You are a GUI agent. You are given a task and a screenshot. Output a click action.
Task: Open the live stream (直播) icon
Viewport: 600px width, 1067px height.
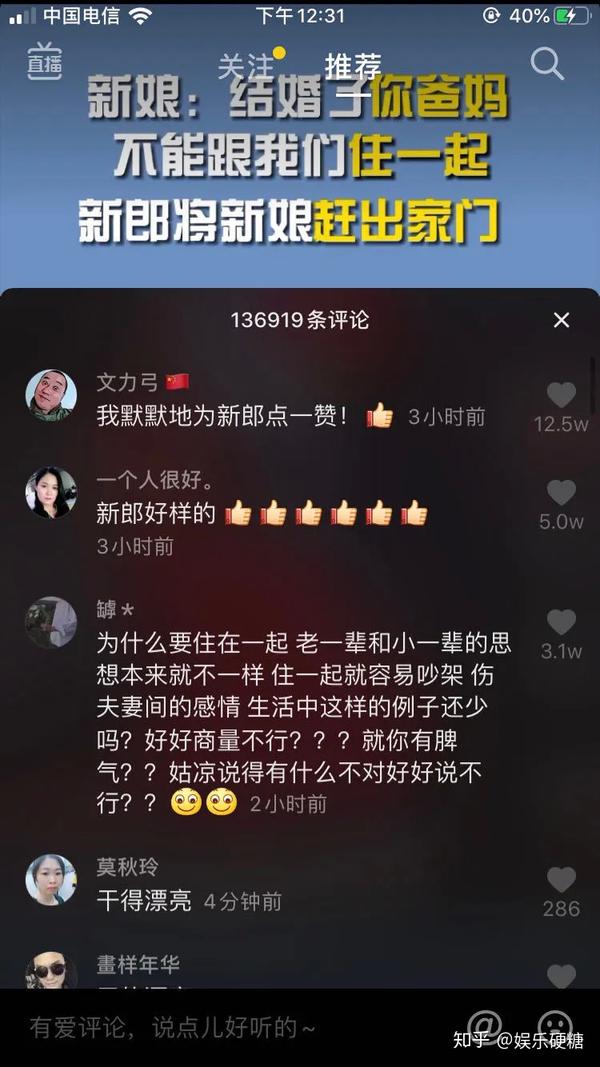tap(44, 63)
